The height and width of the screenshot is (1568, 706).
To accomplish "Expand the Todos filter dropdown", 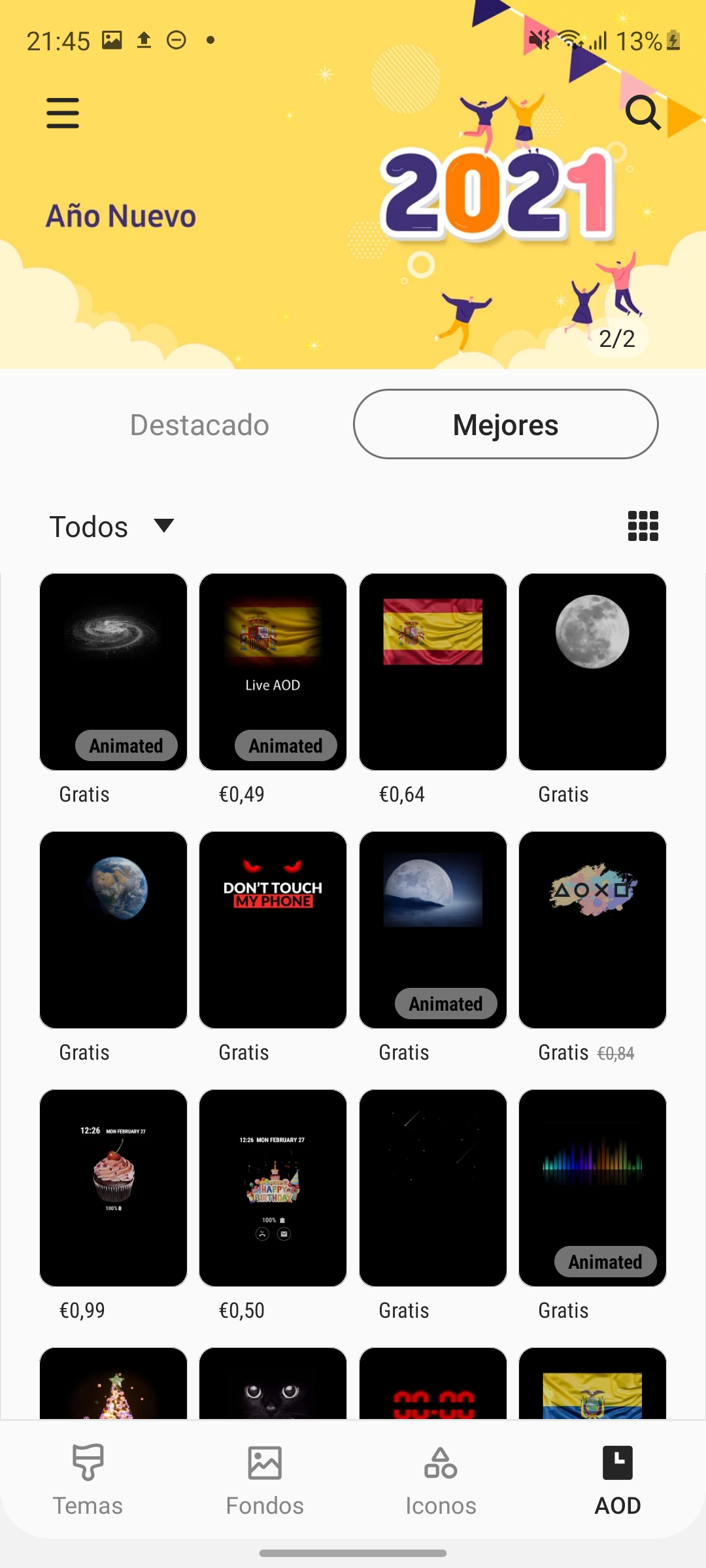I will [111, 527].
